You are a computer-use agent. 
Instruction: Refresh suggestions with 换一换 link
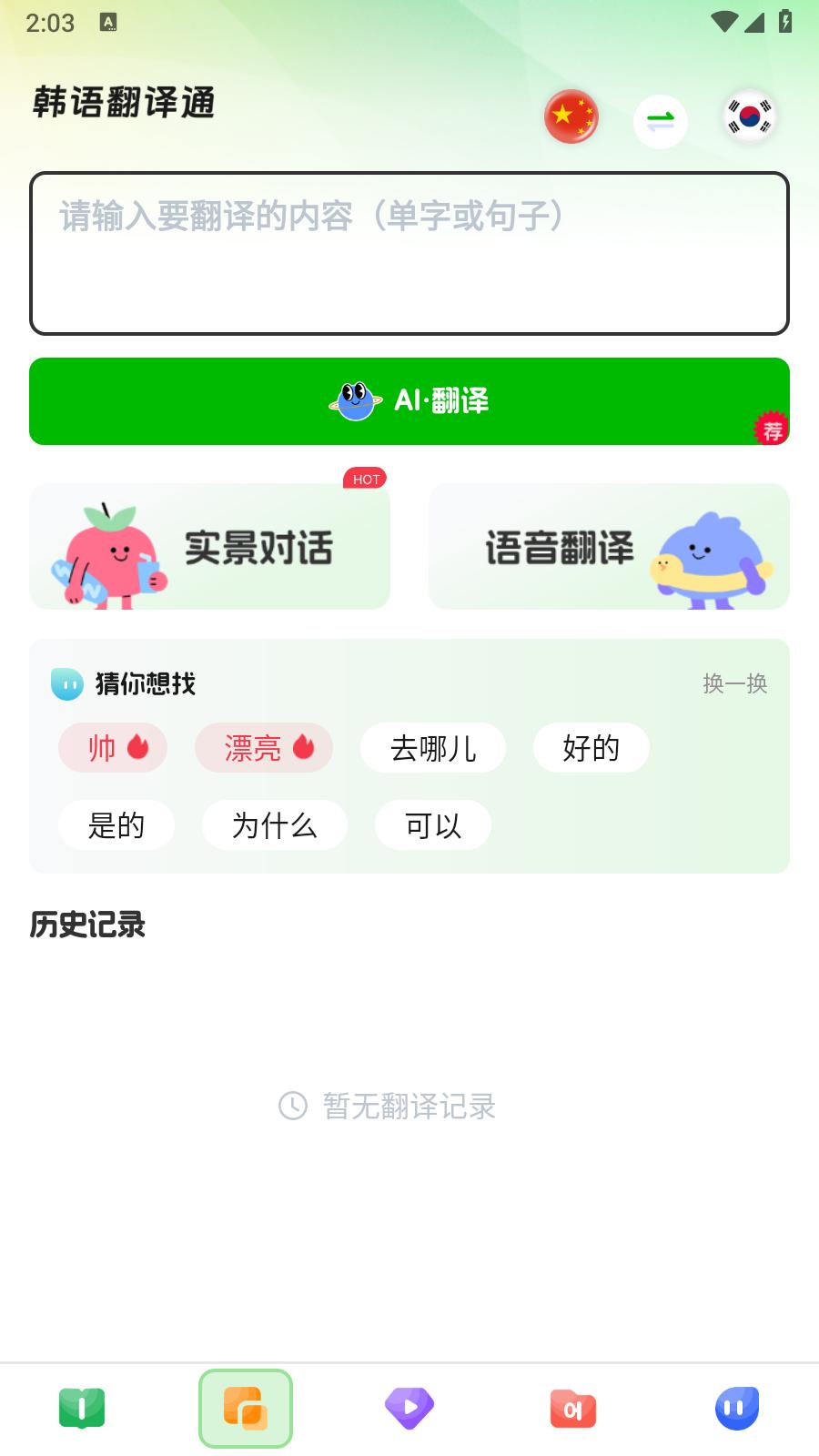(733, 683)
